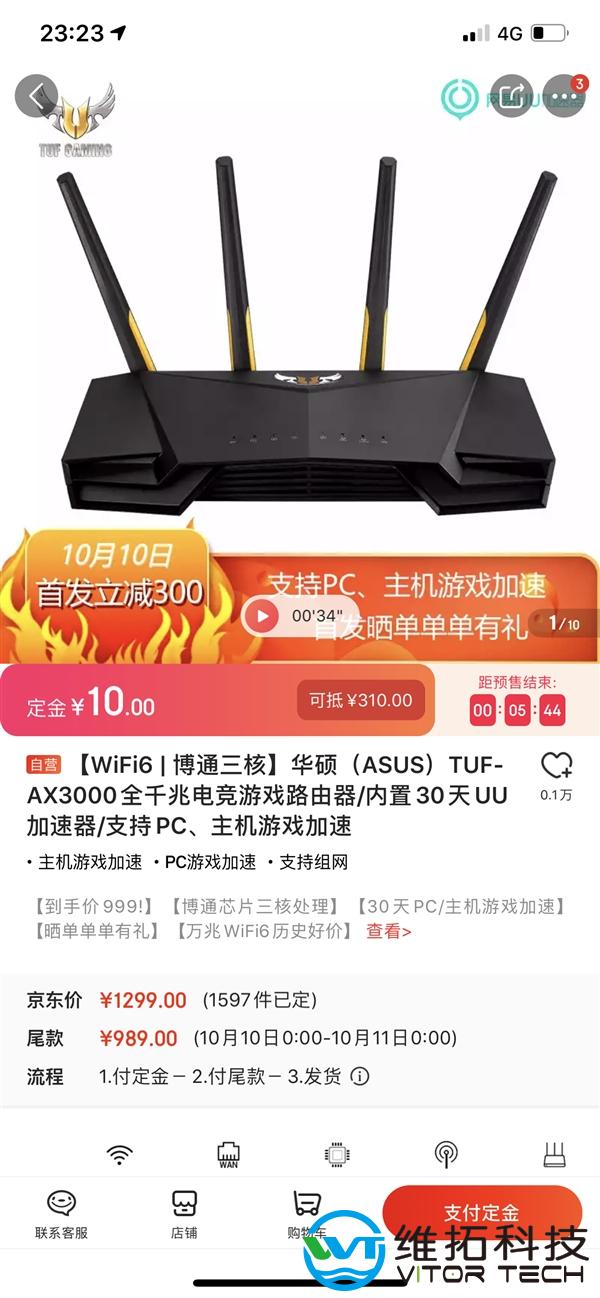Show info about the 流程 deposit process
The image size is (600, 1298).
[x=360, y=1077]
